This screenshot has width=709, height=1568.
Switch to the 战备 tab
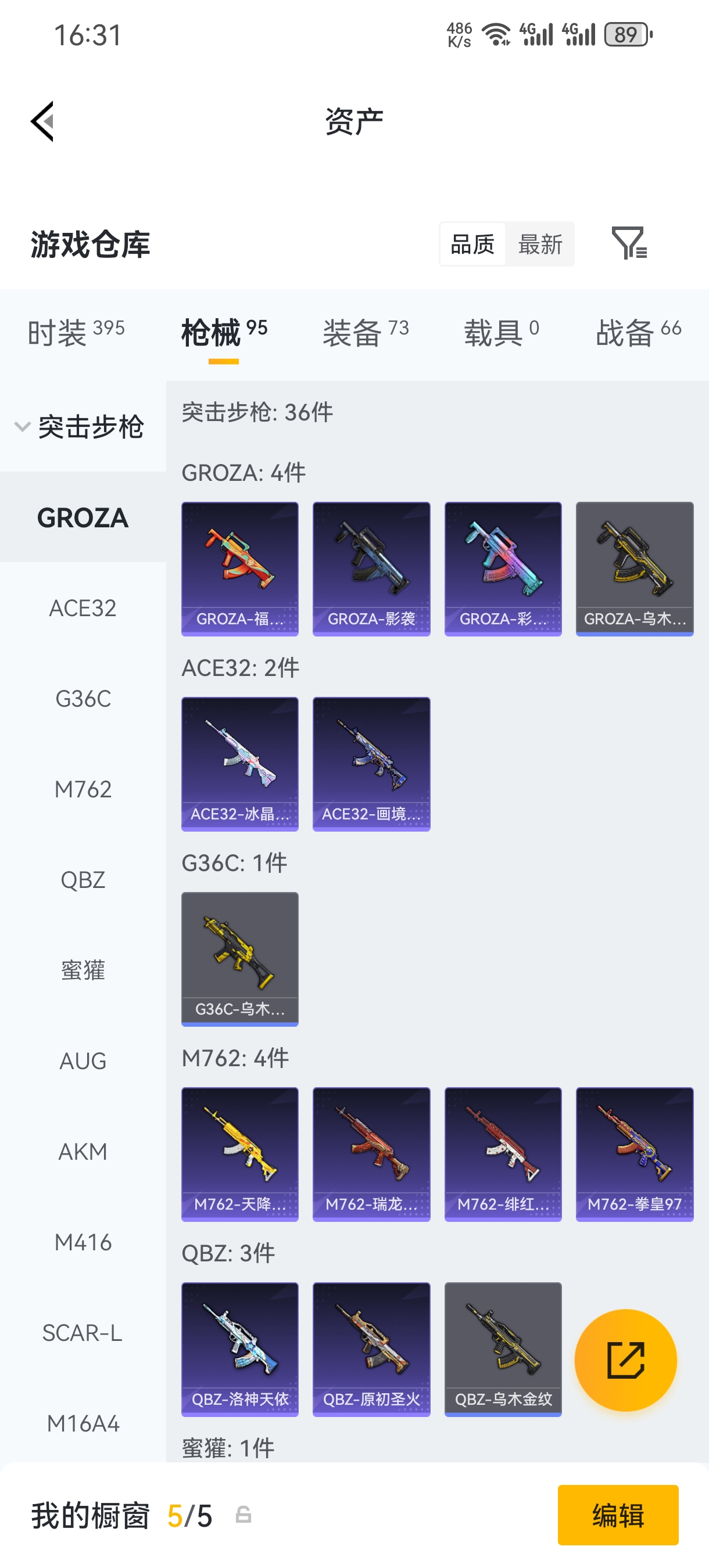pos(638,332)
